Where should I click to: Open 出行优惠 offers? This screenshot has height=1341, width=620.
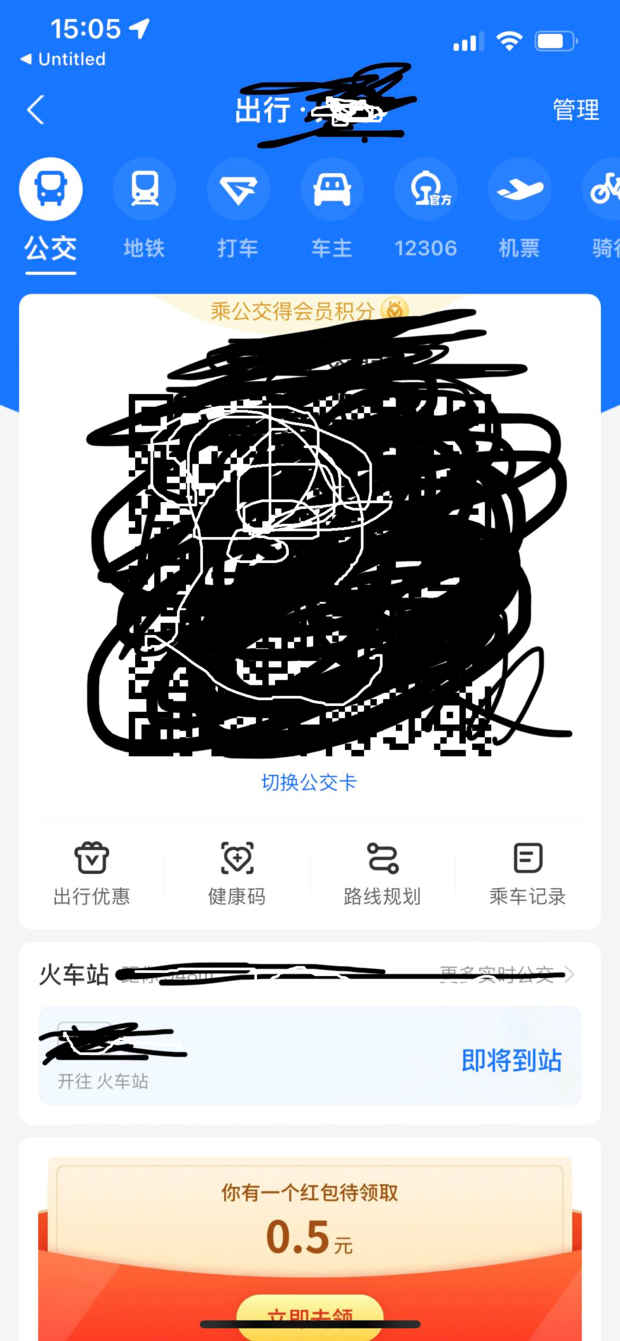click(x=92, y=873)
